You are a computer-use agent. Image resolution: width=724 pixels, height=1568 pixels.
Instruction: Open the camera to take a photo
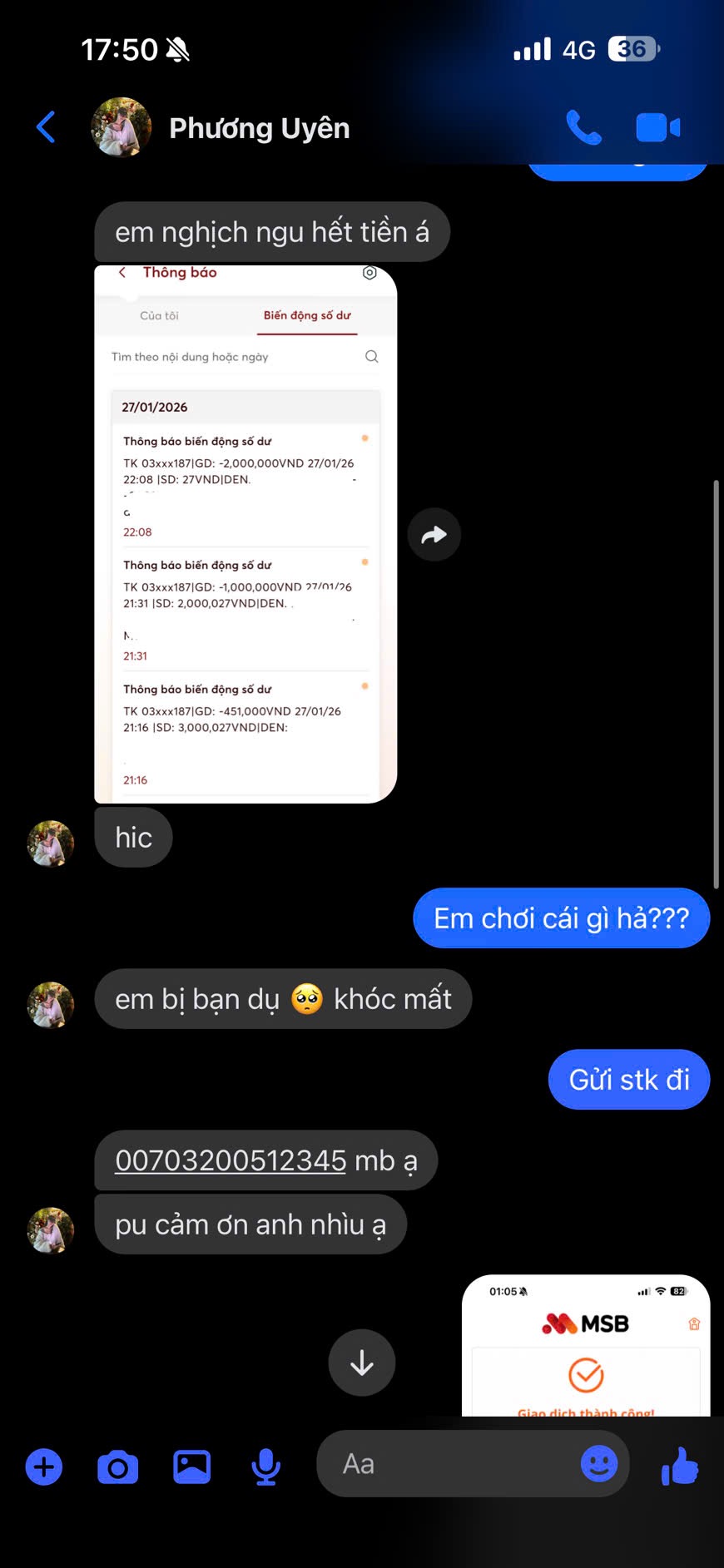tap(118, 1467)
